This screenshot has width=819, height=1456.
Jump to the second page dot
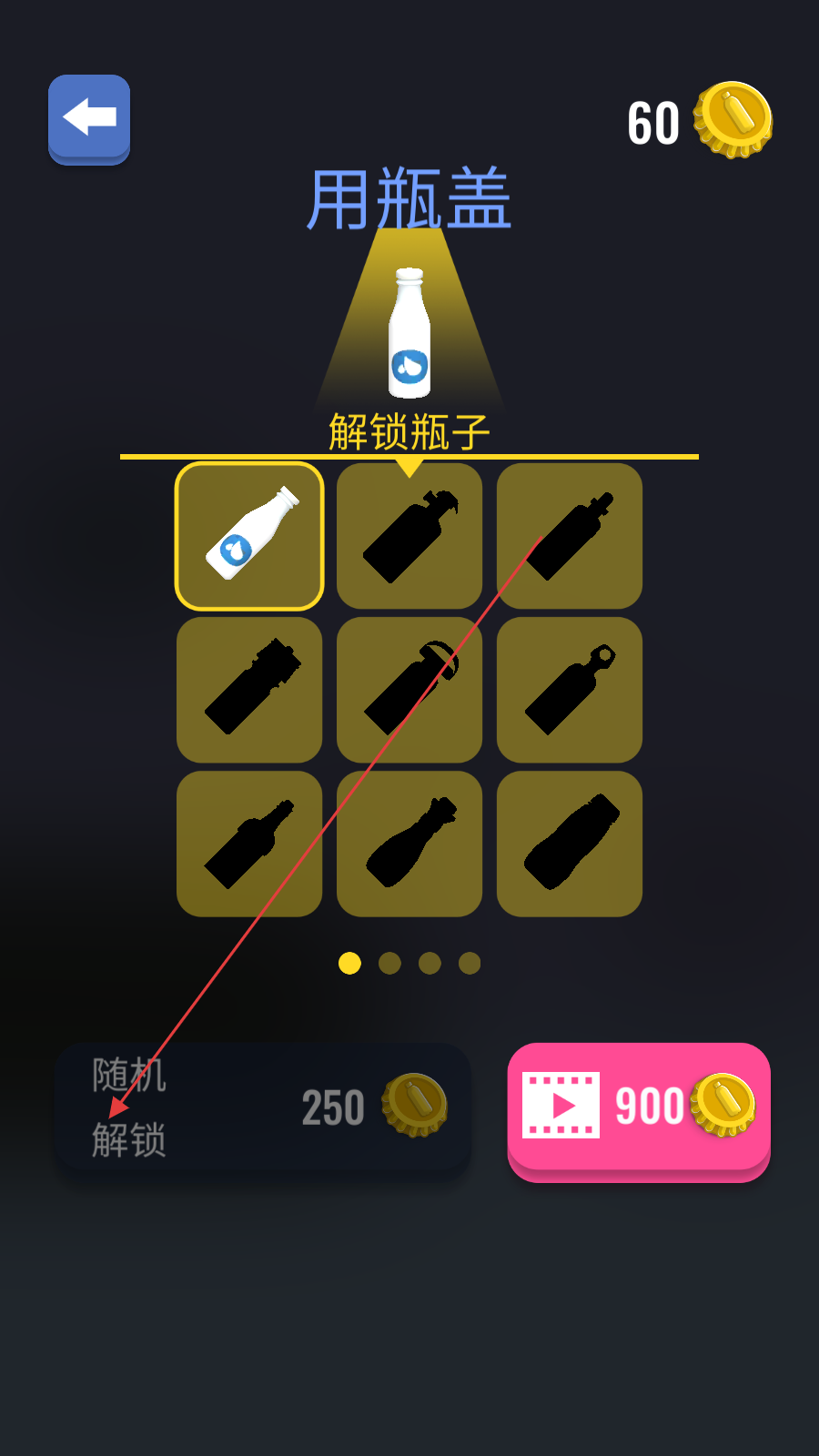[x=389, y=963]
